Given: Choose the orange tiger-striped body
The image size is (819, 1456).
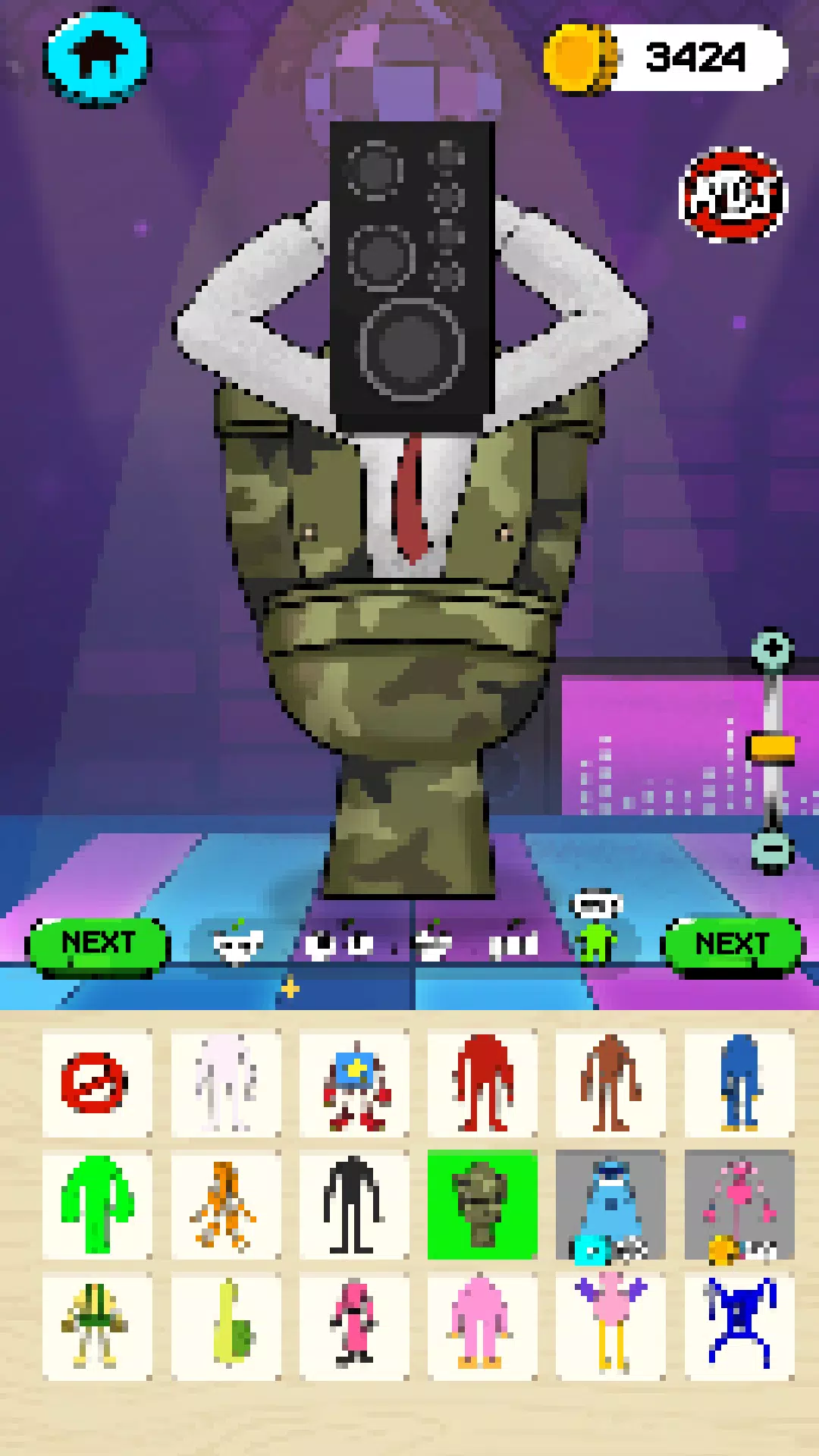Looking at the screenshot, I should pyautogui.click(x=225, y=1204).
